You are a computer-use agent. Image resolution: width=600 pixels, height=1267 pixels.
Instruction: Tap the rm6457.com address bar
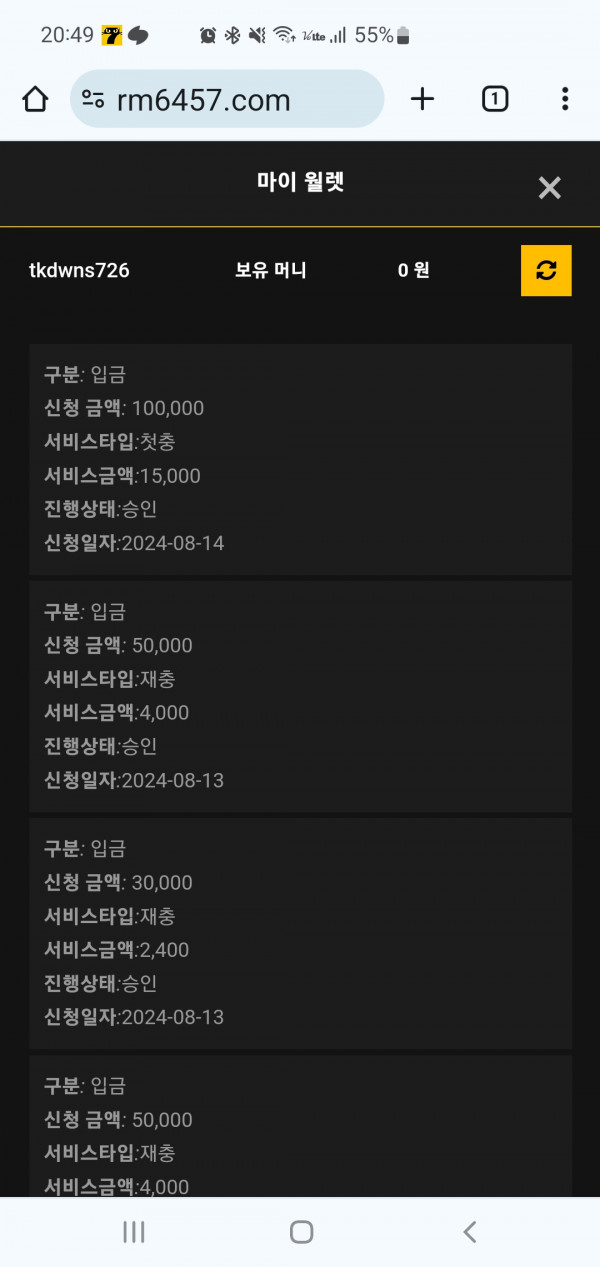[227, 99]
